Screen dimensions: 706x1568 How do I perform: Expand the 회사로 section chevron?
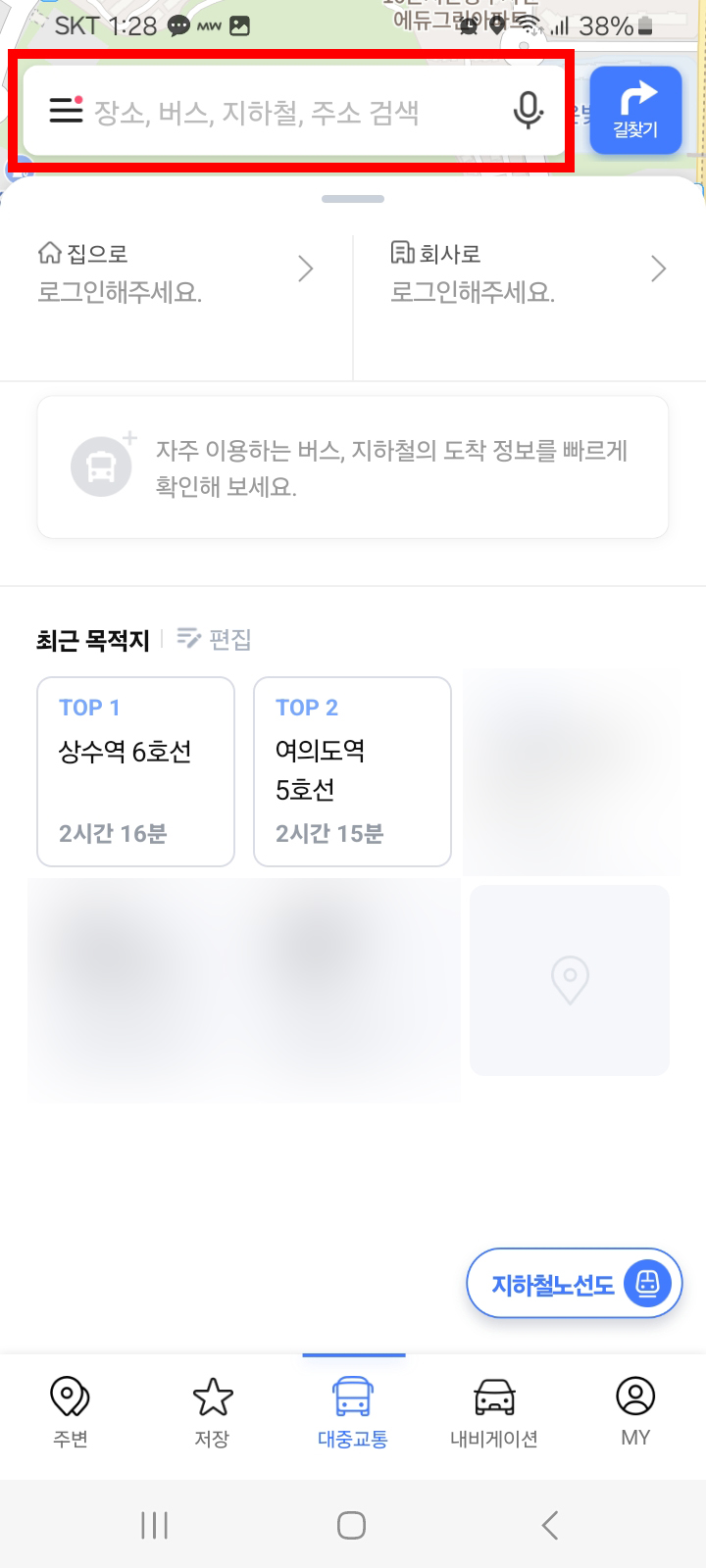(x=658, y=268)
